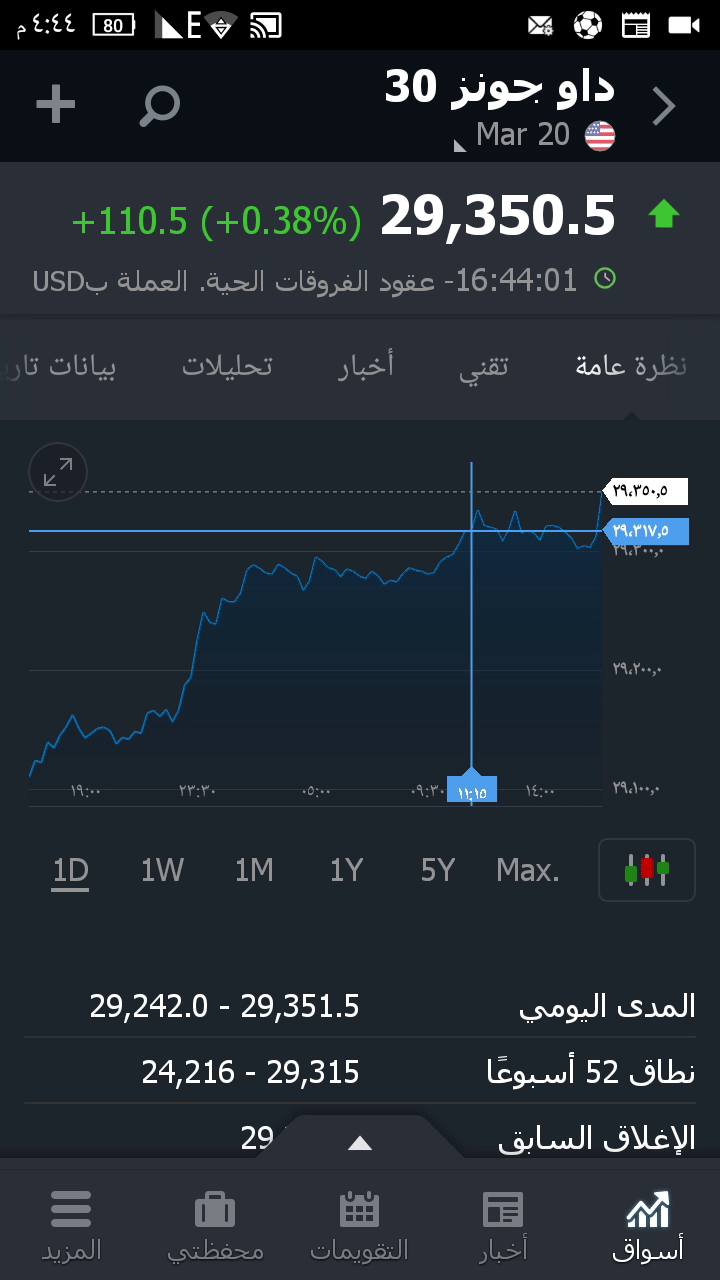Screen dimensions: 720x1280
Task: Select the 1M chart range
Action: click(254, 871)
